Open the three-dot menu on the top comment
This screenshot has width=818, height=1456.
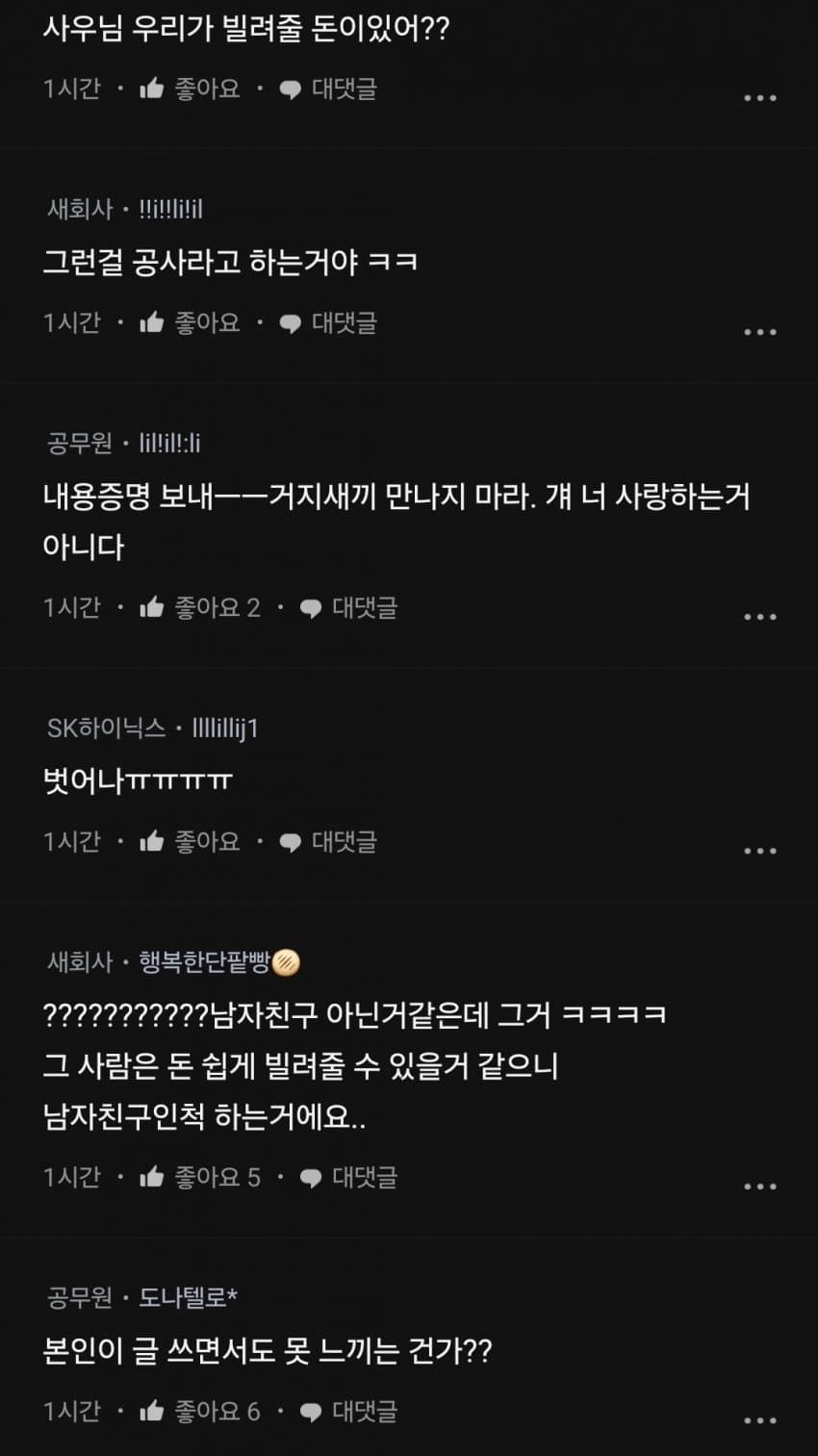coord(761,97)
